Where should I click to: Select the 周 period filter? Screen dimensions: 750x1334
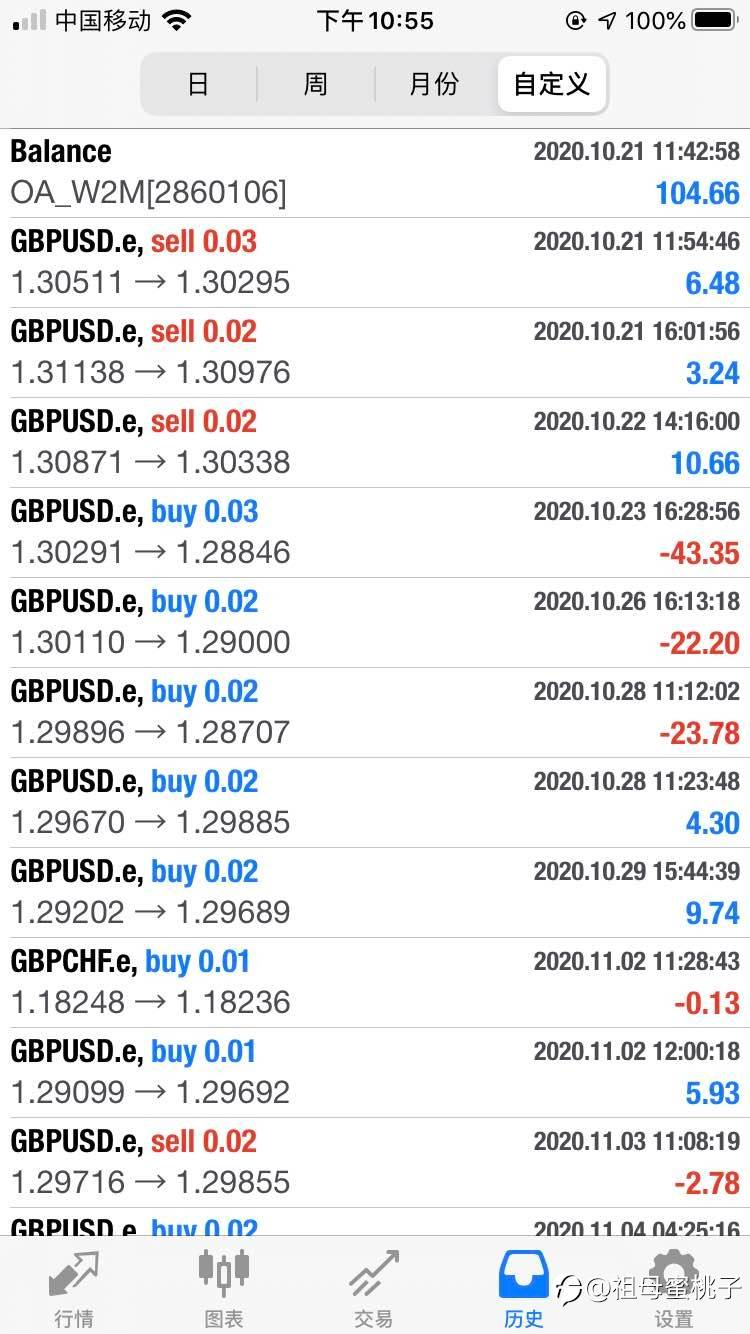(316, 84)
